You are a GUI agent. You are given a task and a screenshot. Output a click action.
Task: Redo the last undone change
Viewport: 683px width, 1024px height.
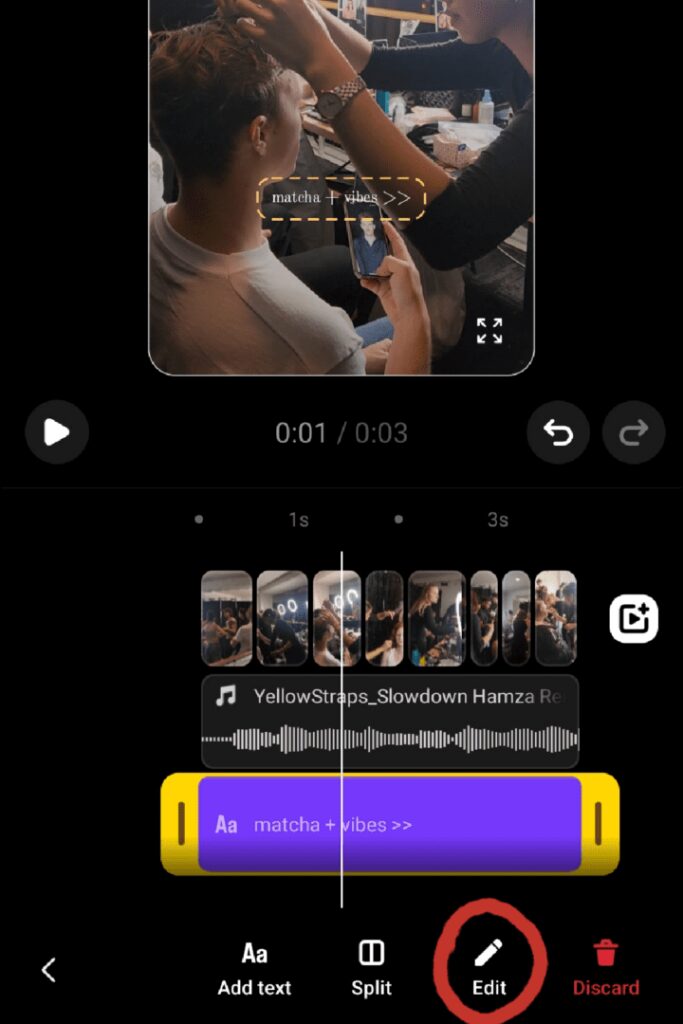(634, 432)
